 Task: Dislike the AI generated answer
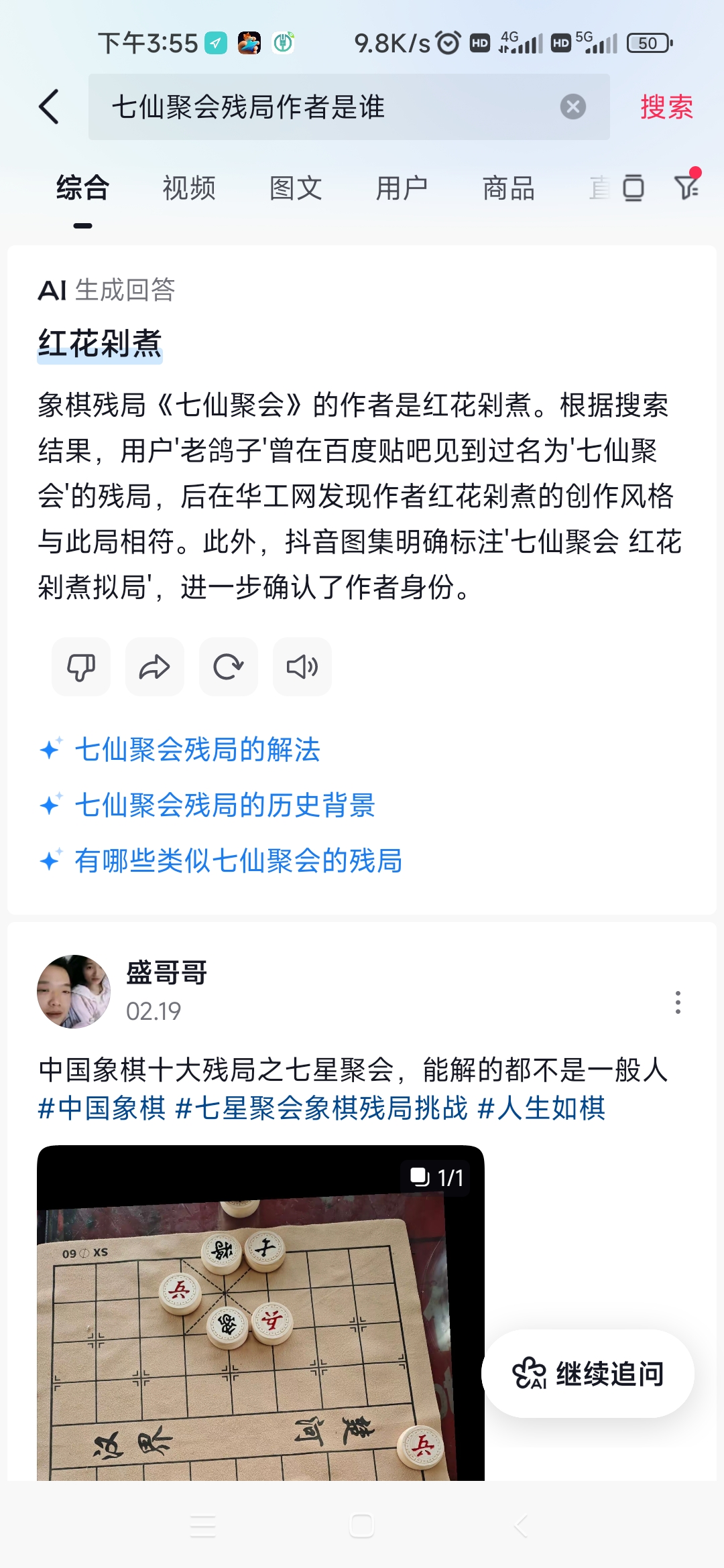pos(81,667)
